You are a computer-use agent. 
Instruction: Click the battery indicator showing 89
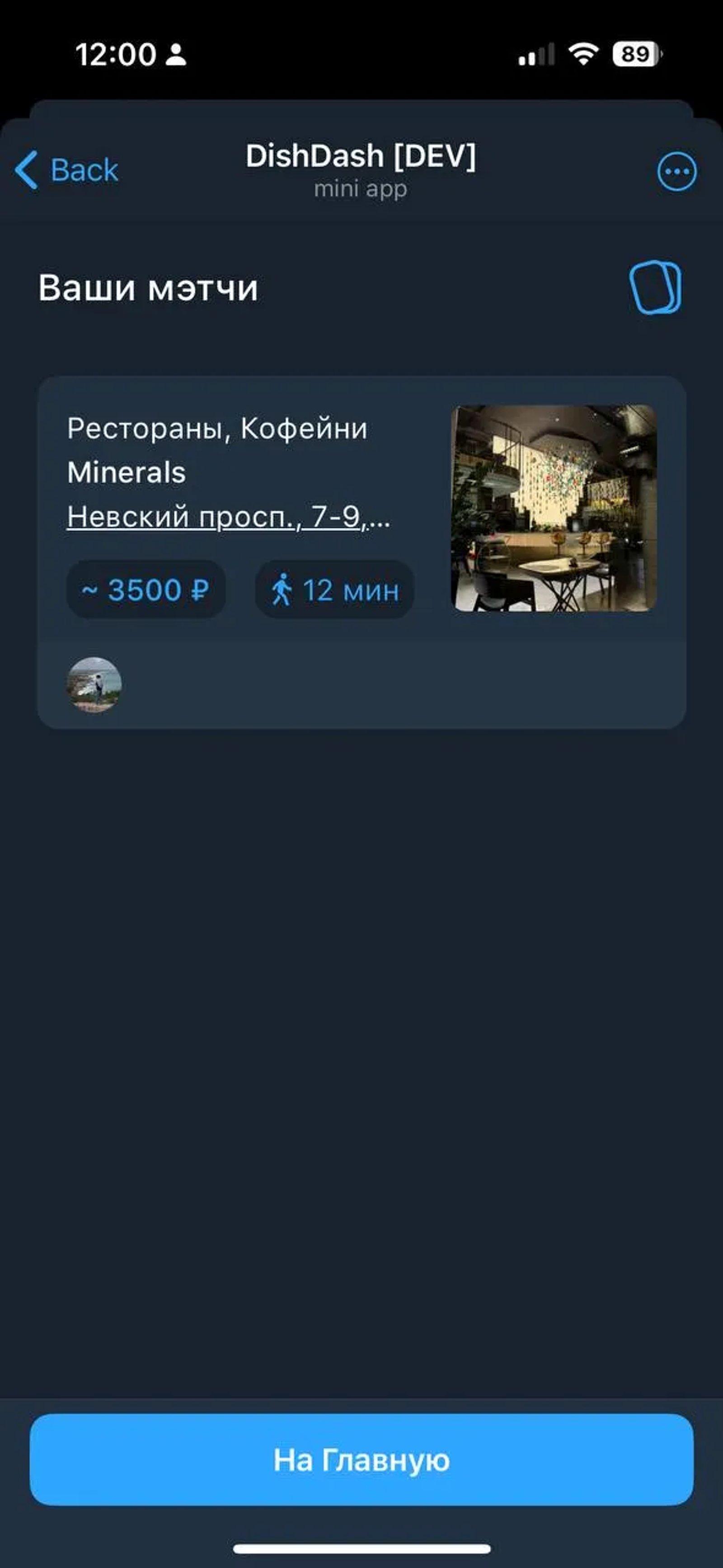tap(634, 55)
